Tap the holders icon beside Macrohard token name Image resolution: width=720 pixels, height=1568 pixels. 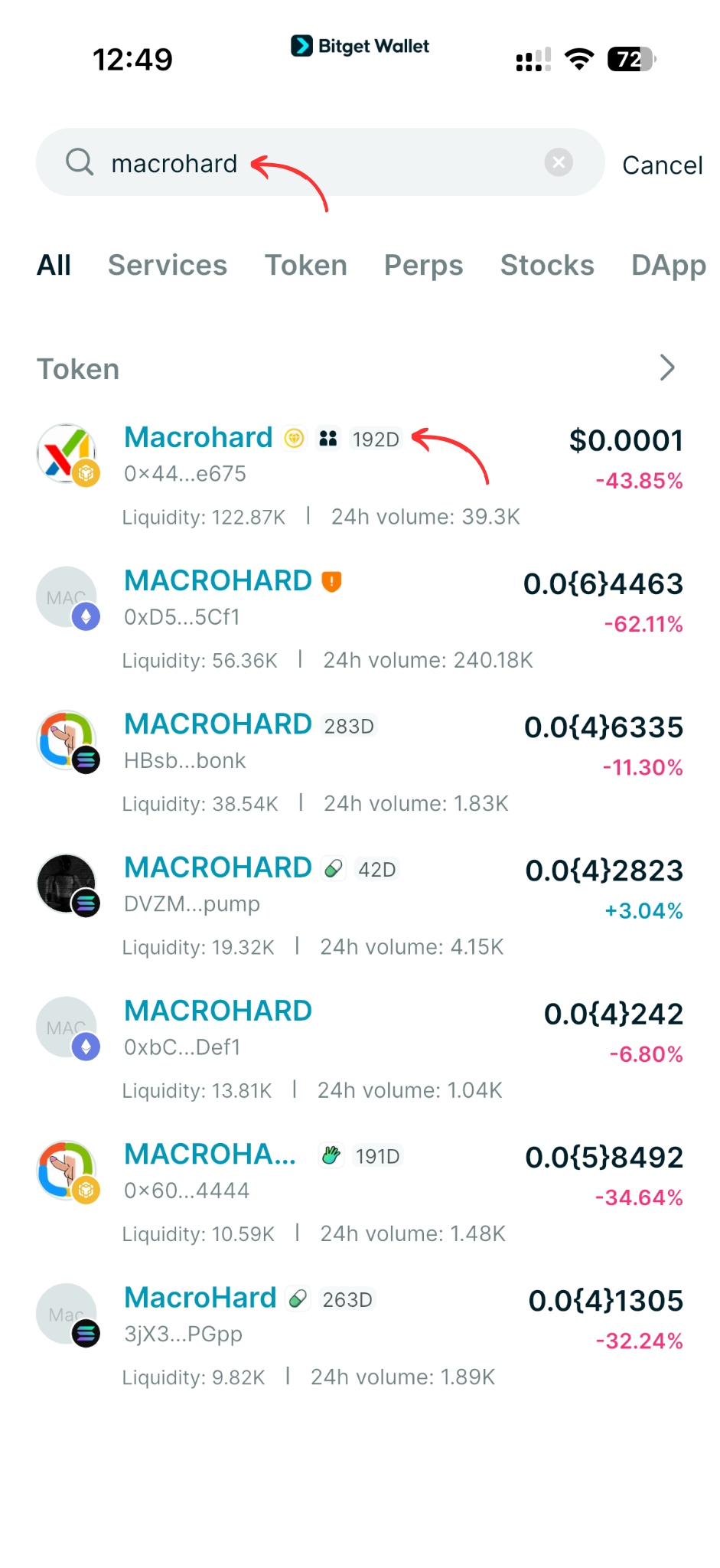328,439
